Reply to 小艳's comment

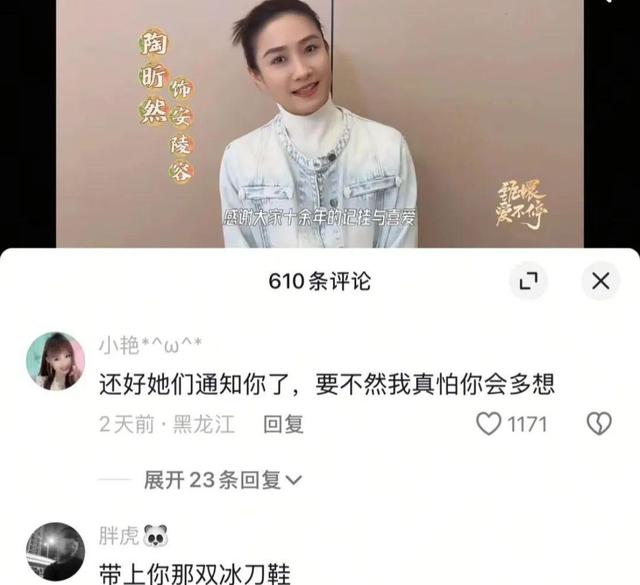tap(283, 424)
